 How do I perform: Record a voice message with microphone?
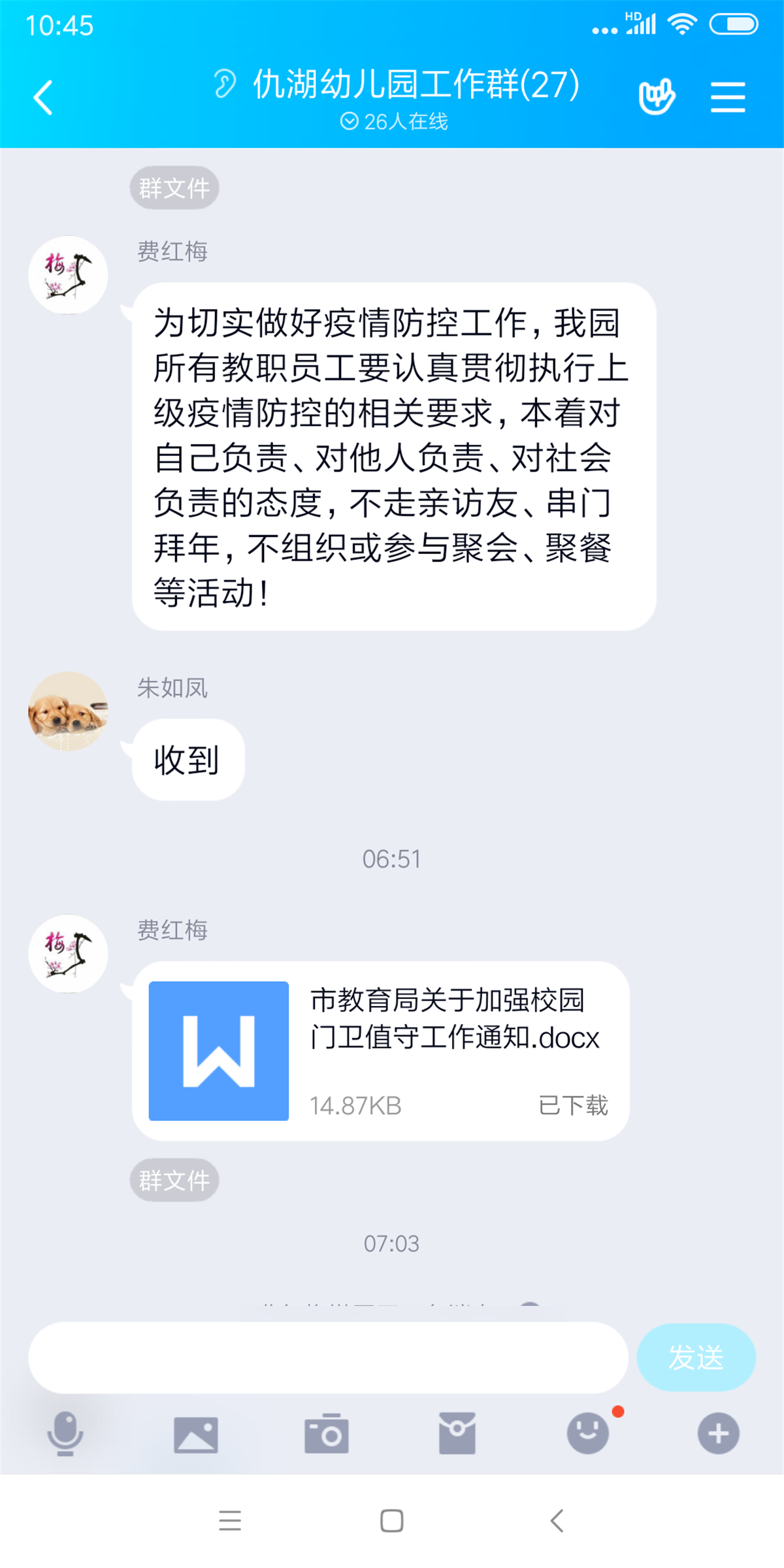[65, 1433]
